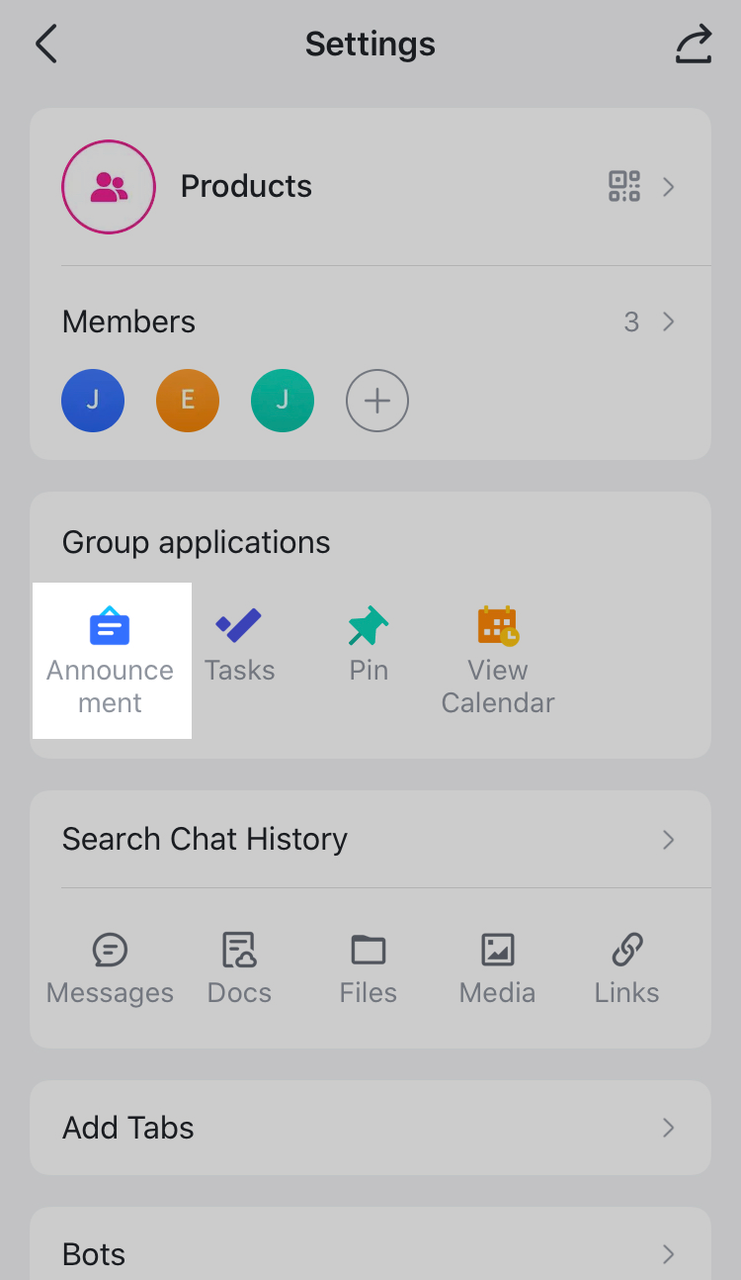The image size is (741, 1280).
Task: Open View Calendar
Action: (x=498, y=660)
